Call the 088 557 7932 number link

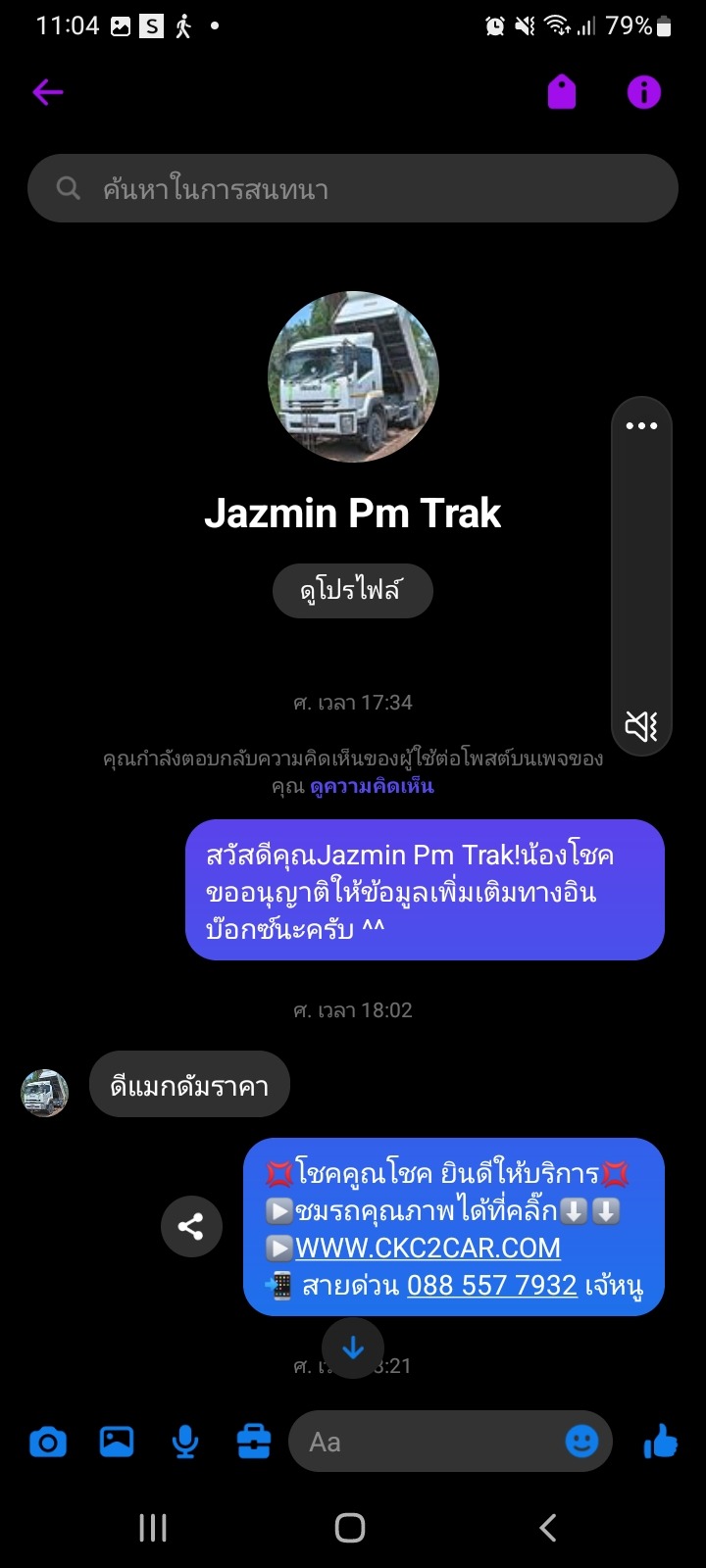click(491, 1285)
